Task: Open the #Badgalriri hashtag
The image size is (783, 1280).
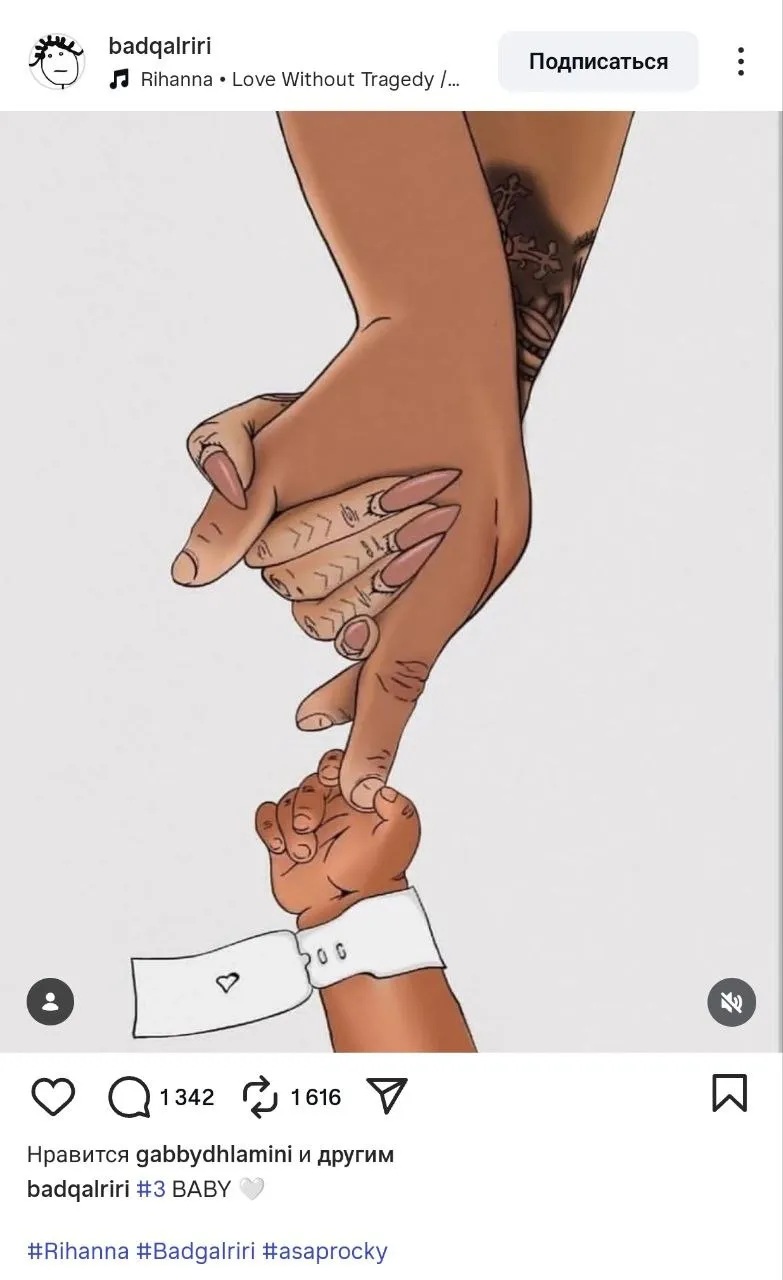Action: (196, 1251)
